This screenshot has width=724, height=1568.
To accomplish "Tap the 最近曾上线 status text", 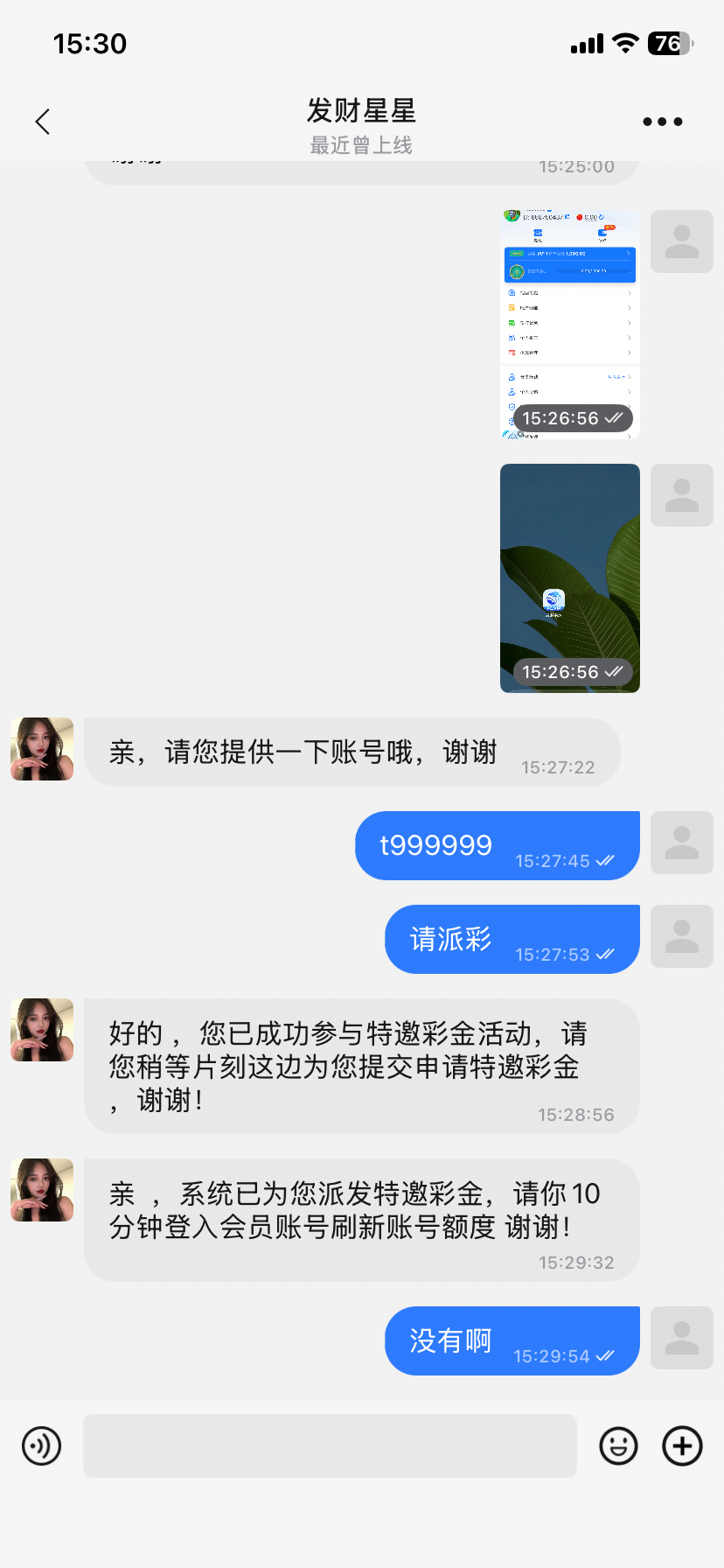I will click(361, 147).
